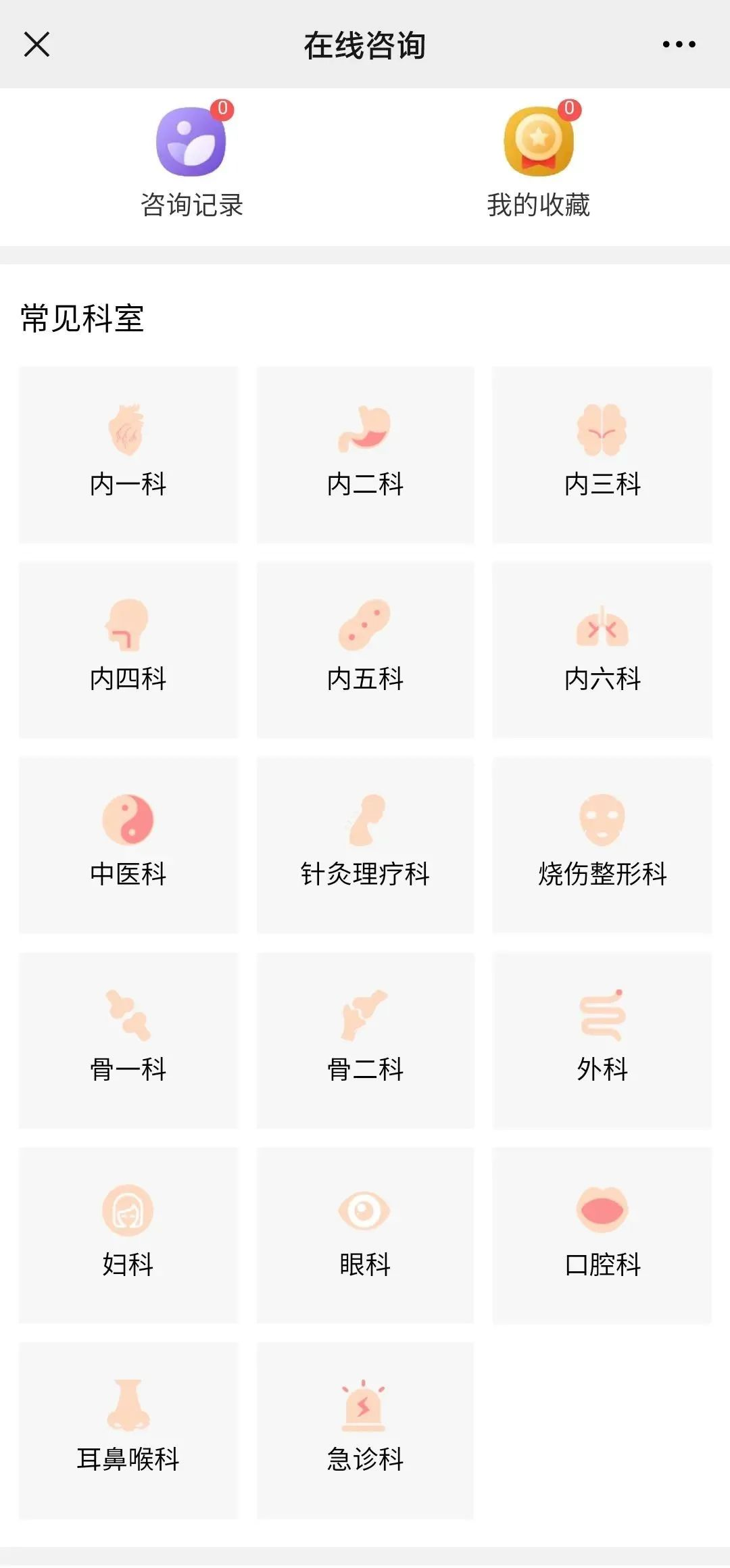
Task: Choose the 妇科 department
Action: click(128, 1235)
